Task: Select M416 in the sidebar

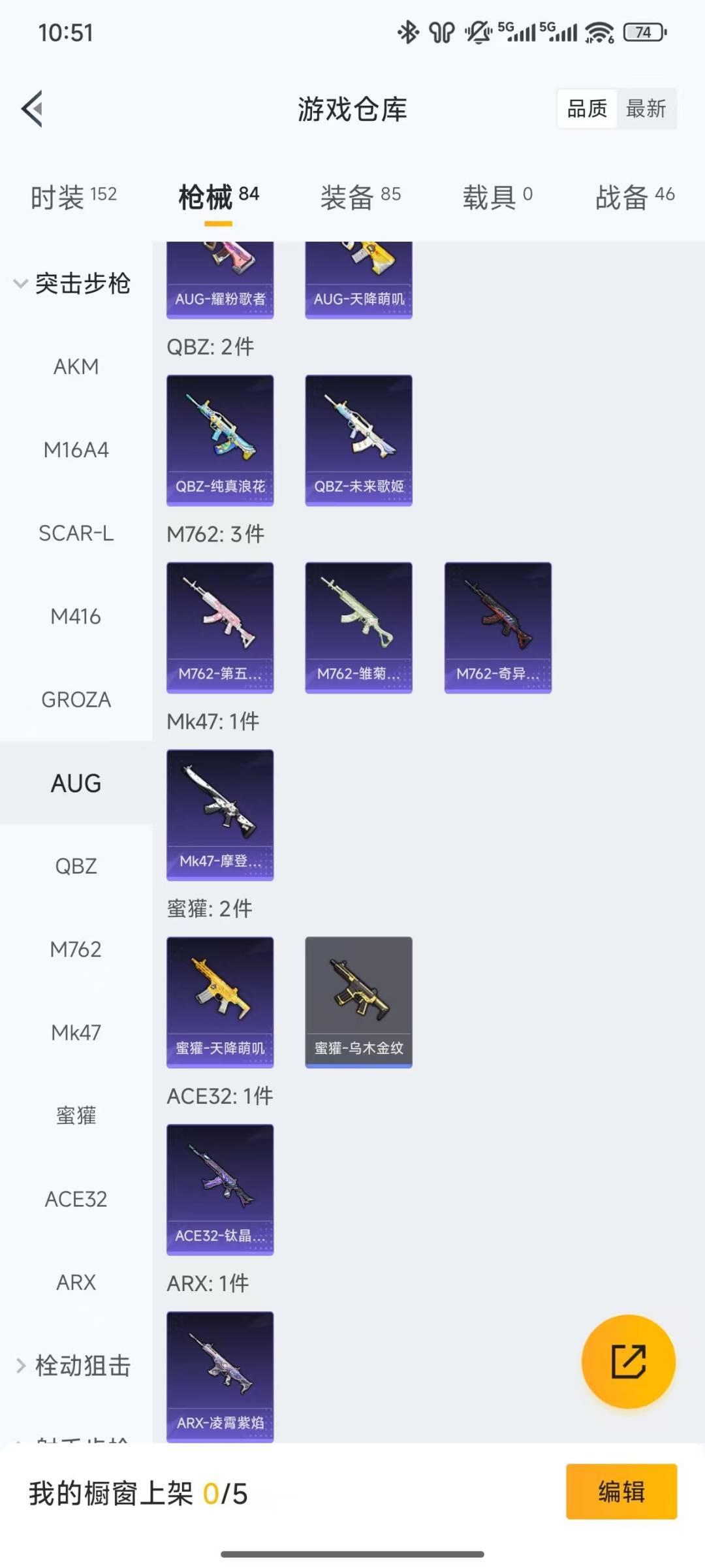Action: coord(76,616)
